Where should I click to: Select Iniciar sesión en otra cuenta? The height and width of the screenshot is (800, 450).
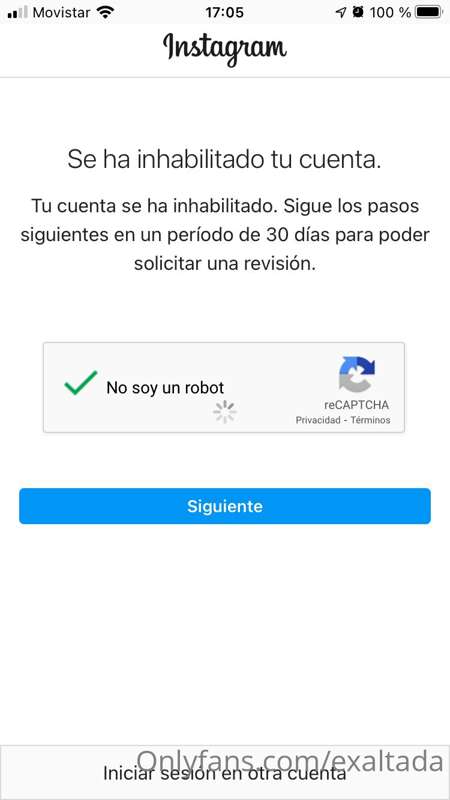pyautogui.click(x=224, y=773)
